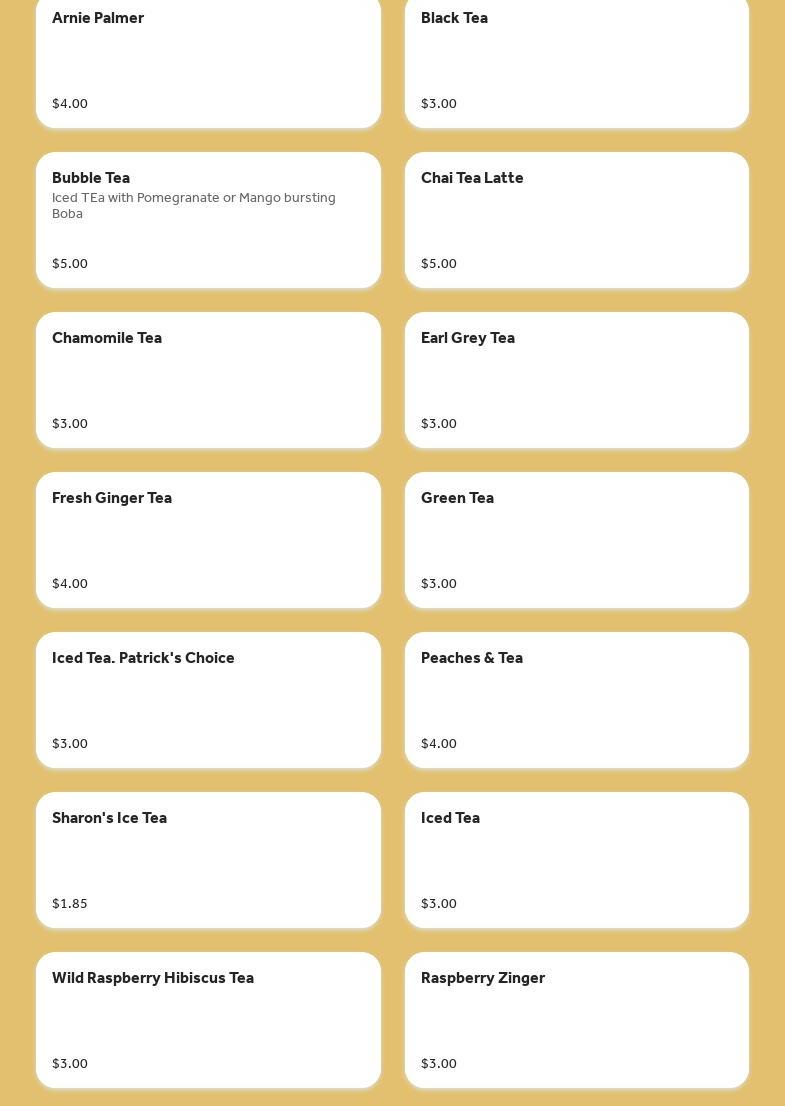785x1106 pixels.
Task: Select Fresh Ginger Tea
Action: coord(208,540)
